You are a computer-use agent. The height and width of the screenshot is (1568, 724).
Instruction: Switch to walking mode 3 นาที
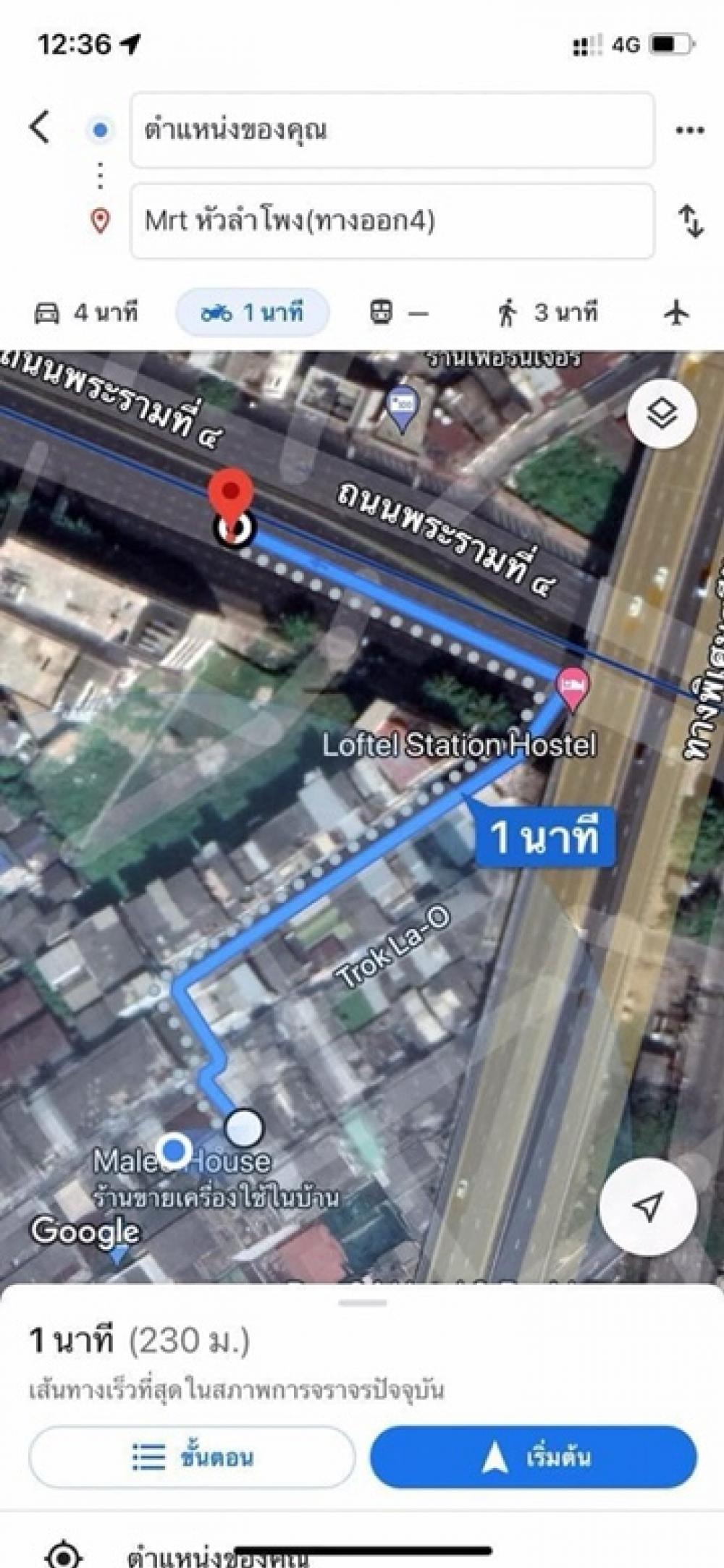548,313
